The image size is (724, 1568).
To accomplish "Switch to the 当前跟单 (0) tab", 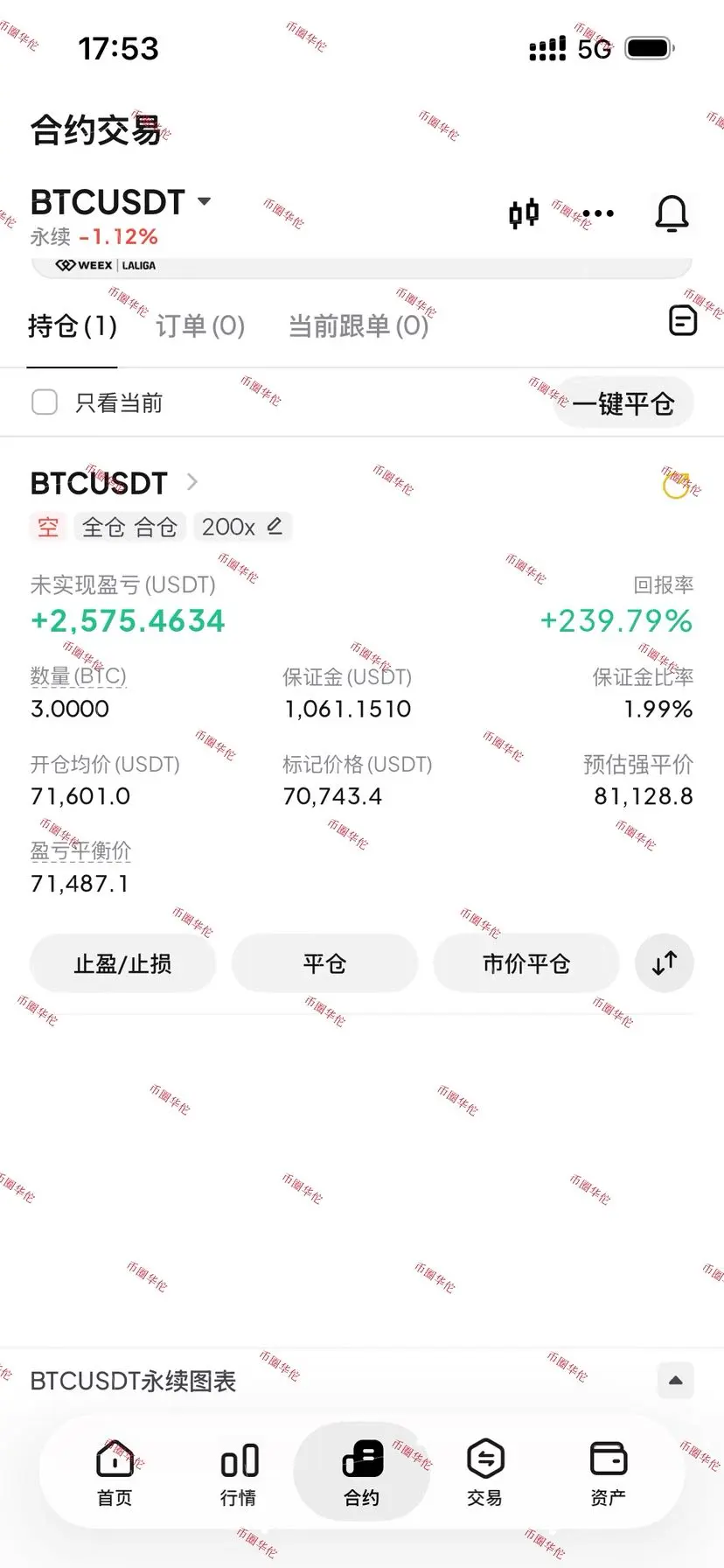I will coord(359,326).
